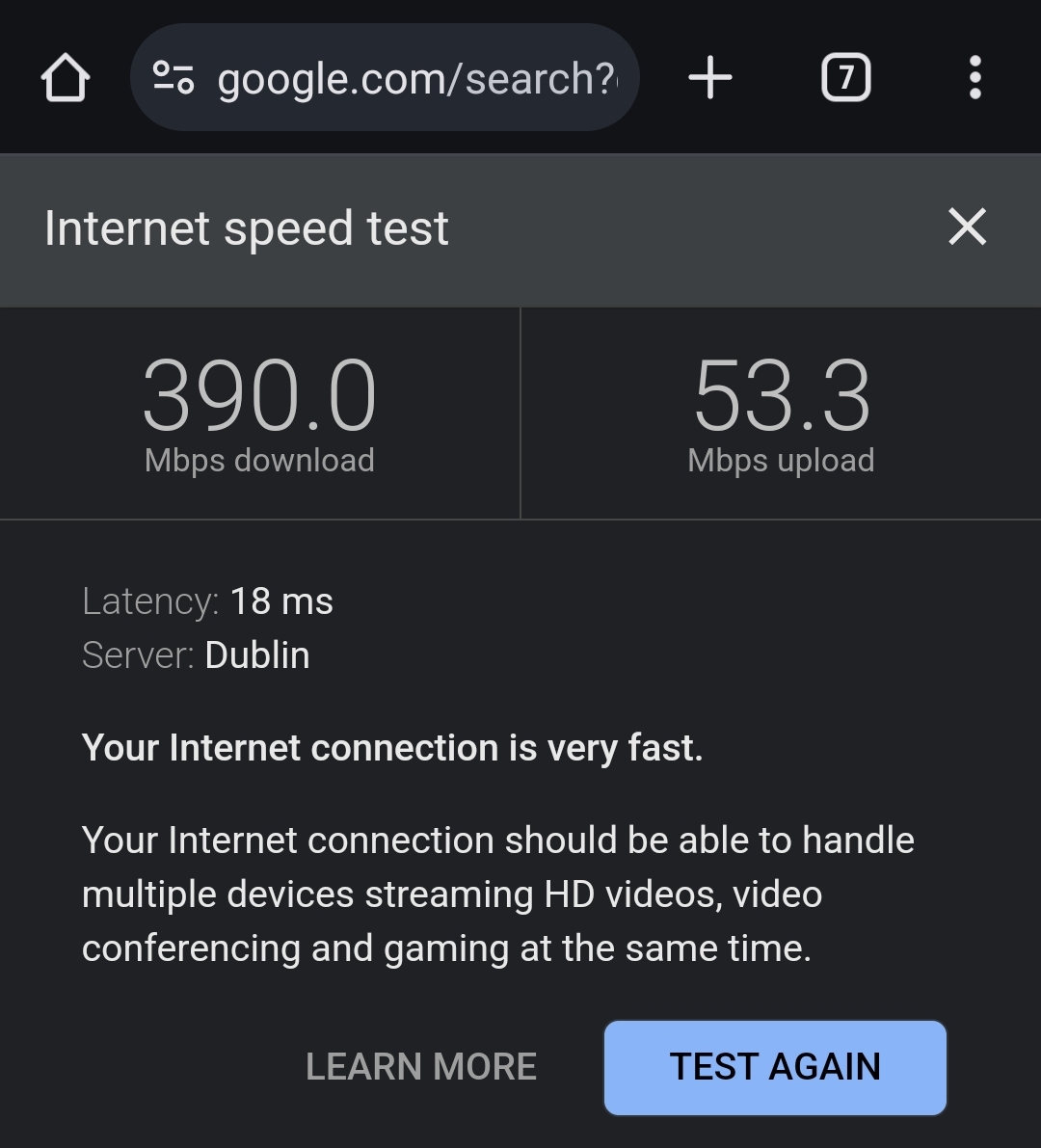
Task: Tap Learn More about the speed test
Action: click(x=421, y=1067)
